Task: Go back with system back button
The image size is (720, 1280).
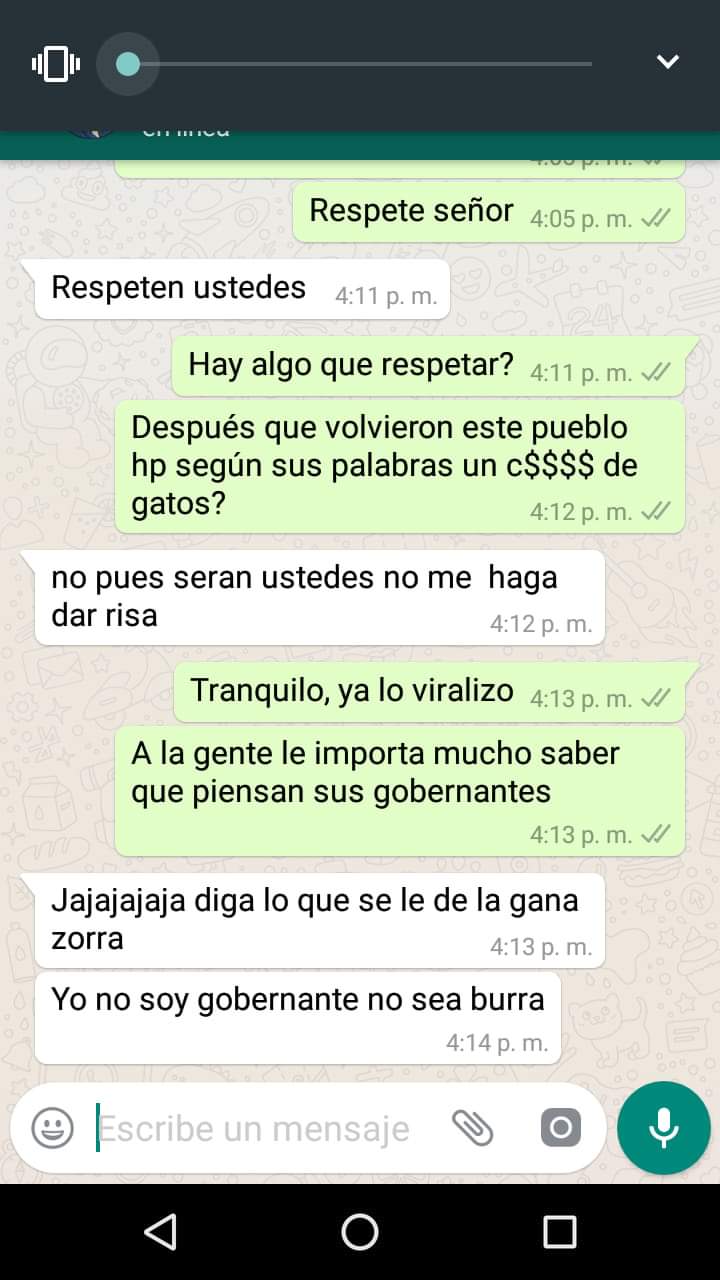Action: (160, 1232)
